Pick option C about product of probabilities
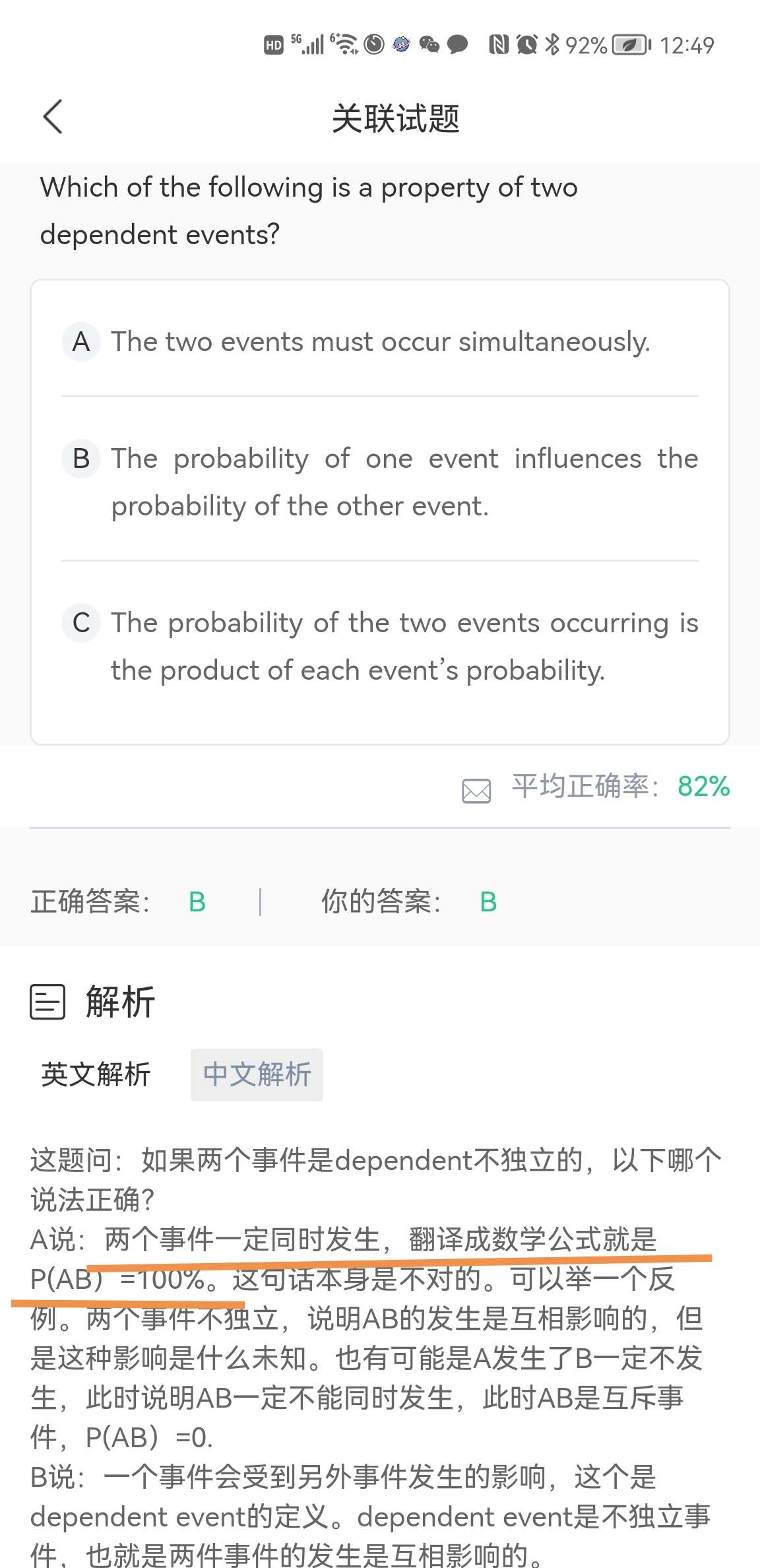760x1568 pixels. coord(379,646)
